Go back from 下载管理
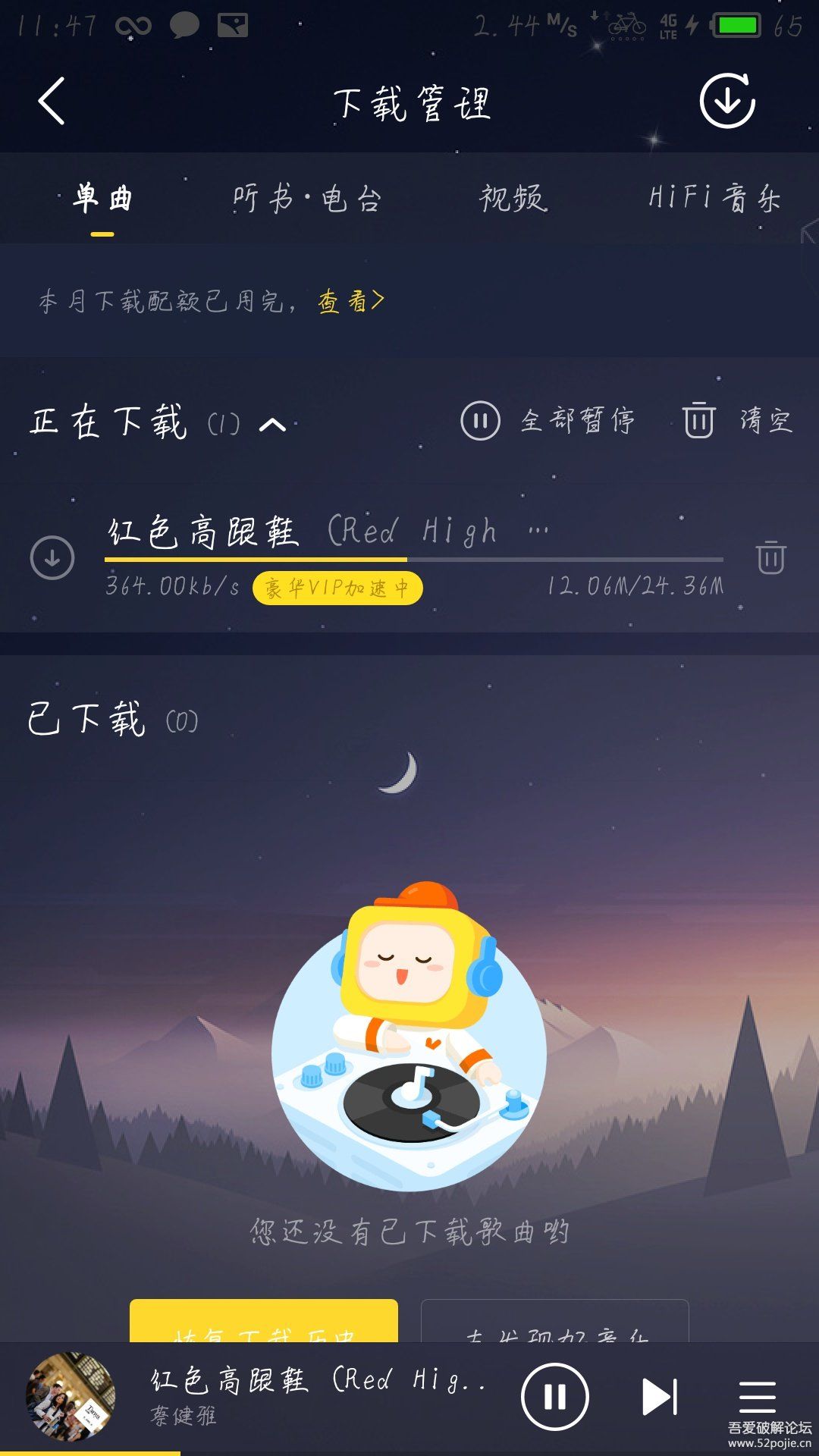 pyautogui.click(x=52, y=101)
